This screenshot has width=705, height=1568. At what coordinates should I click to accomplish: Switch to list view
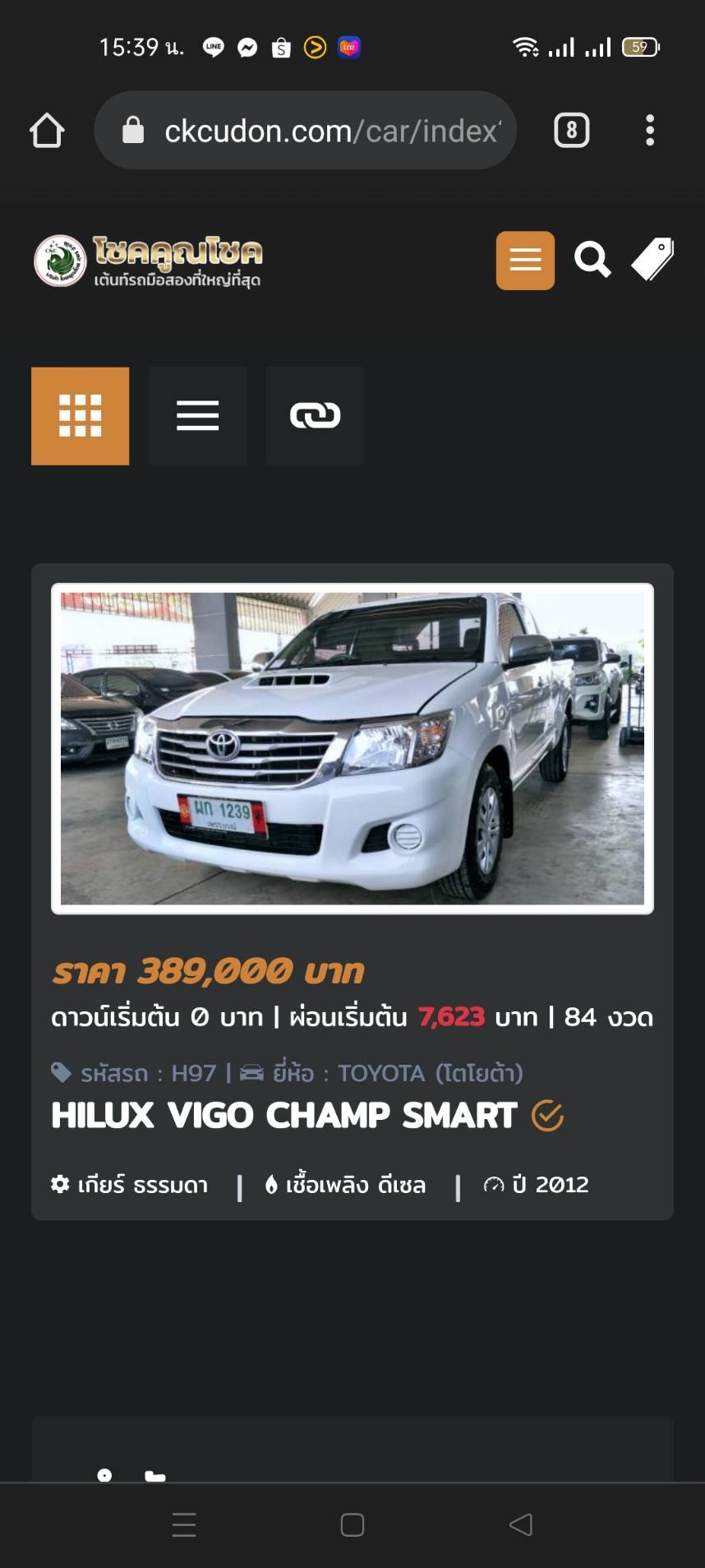pyautogui.click(x=197, y=416)
